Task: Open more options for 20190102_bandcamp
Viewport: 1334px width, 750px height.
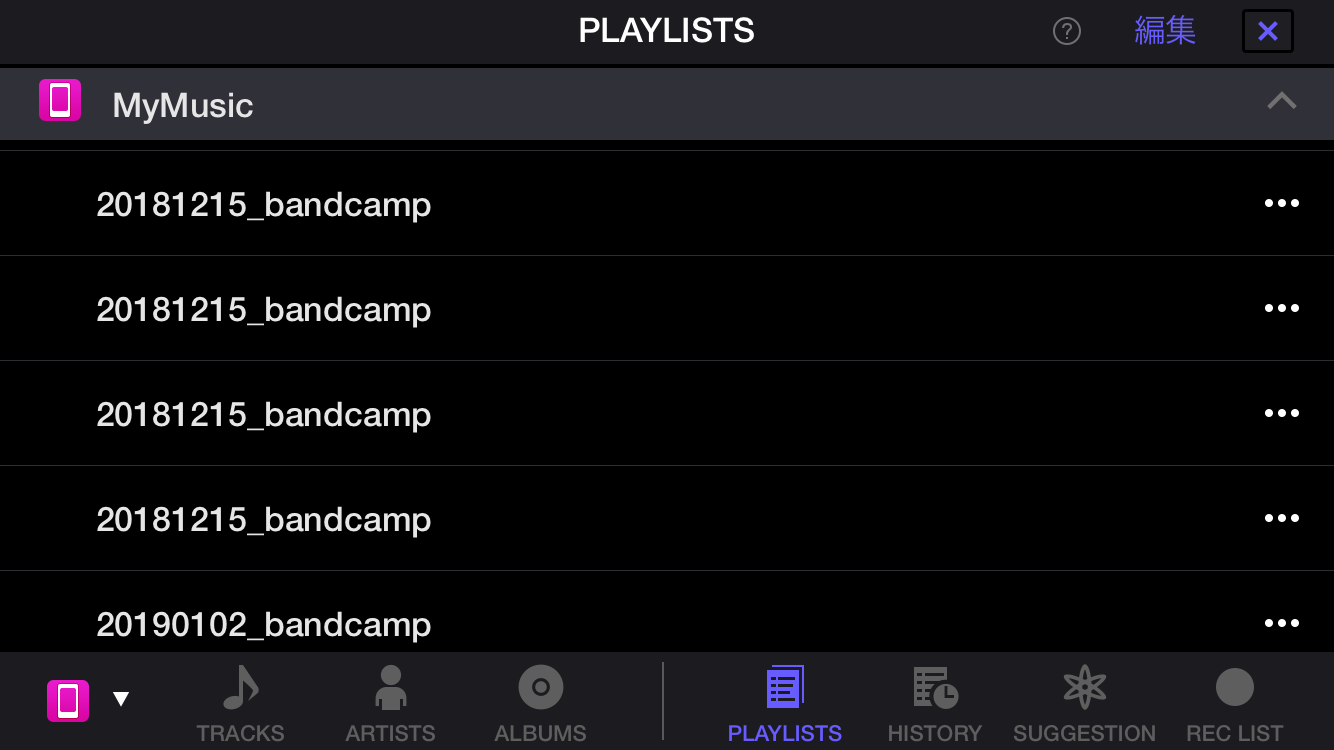Action: (x=1281, y=623)
